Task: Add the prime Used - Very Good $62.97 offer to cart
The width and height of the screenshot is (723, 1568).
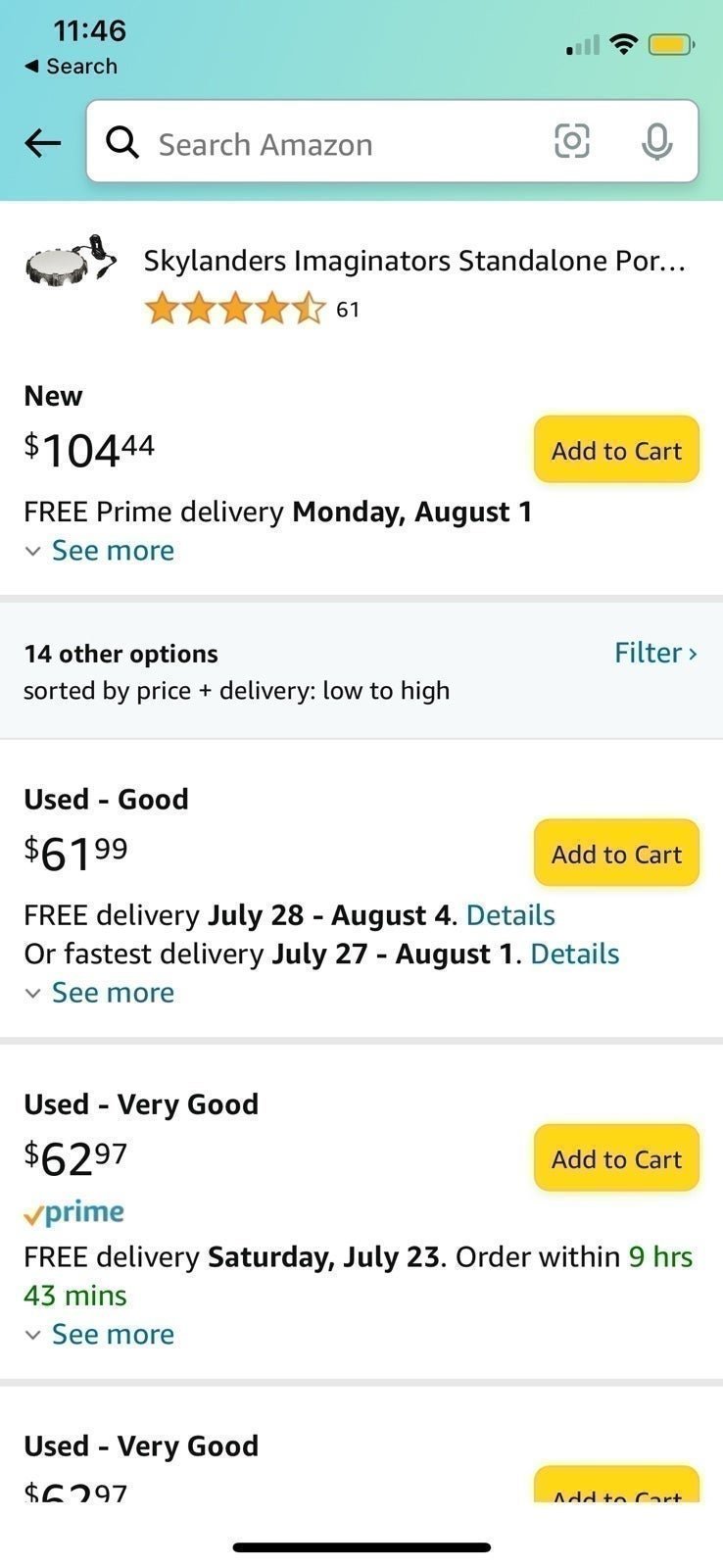Action: point(616,1158)
